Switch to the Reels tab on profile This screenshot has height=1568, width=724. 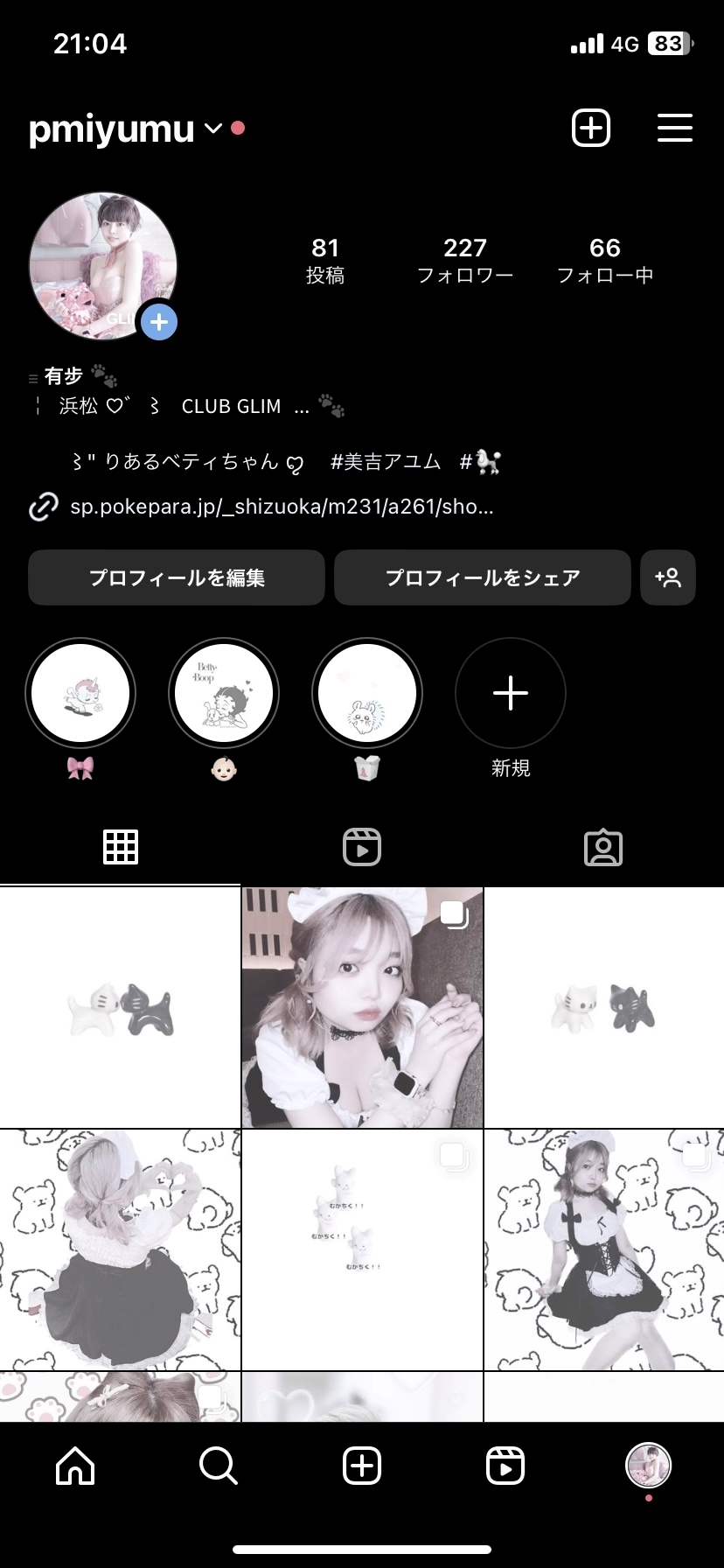pyautogui.click(x=362, y=847)
